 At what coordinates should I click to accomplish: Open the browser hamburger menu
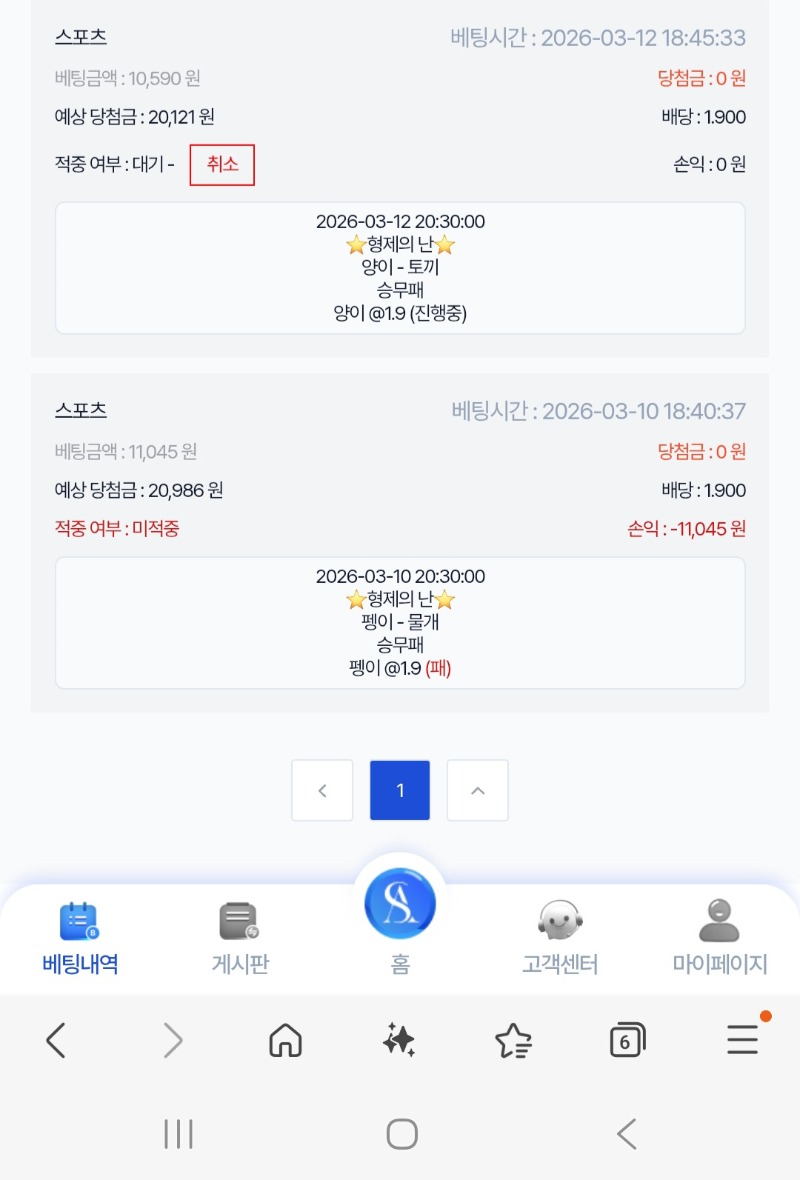click(x=742, y=1042)
